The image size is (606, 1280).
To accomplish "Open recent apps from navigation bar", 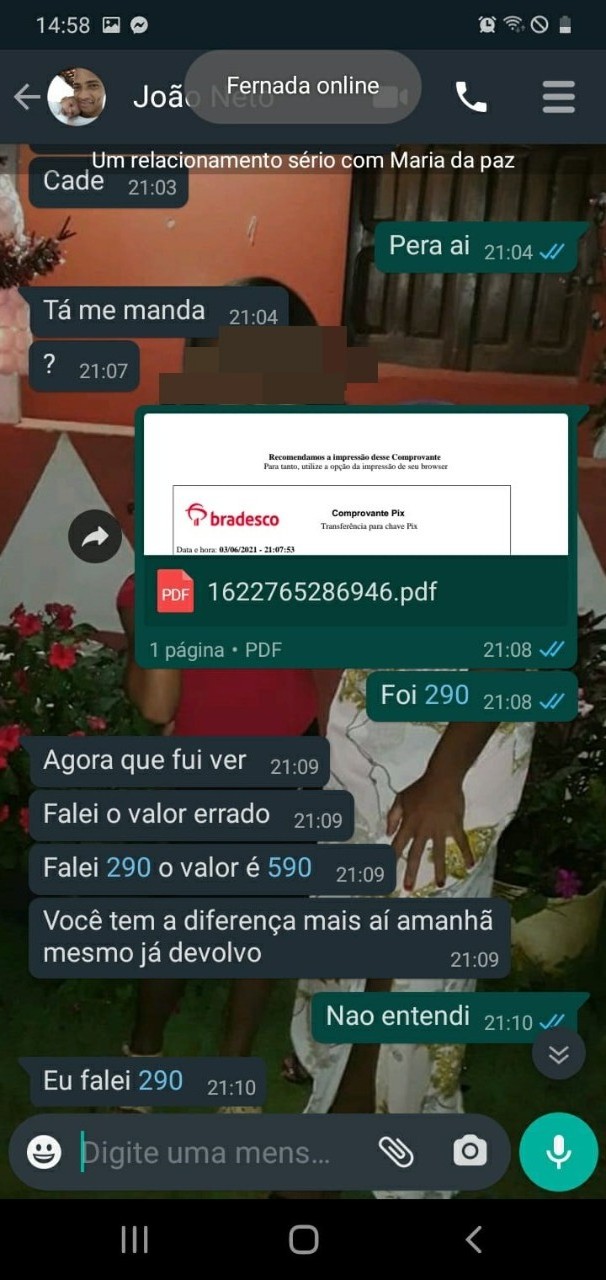I will pos(134,1240).
